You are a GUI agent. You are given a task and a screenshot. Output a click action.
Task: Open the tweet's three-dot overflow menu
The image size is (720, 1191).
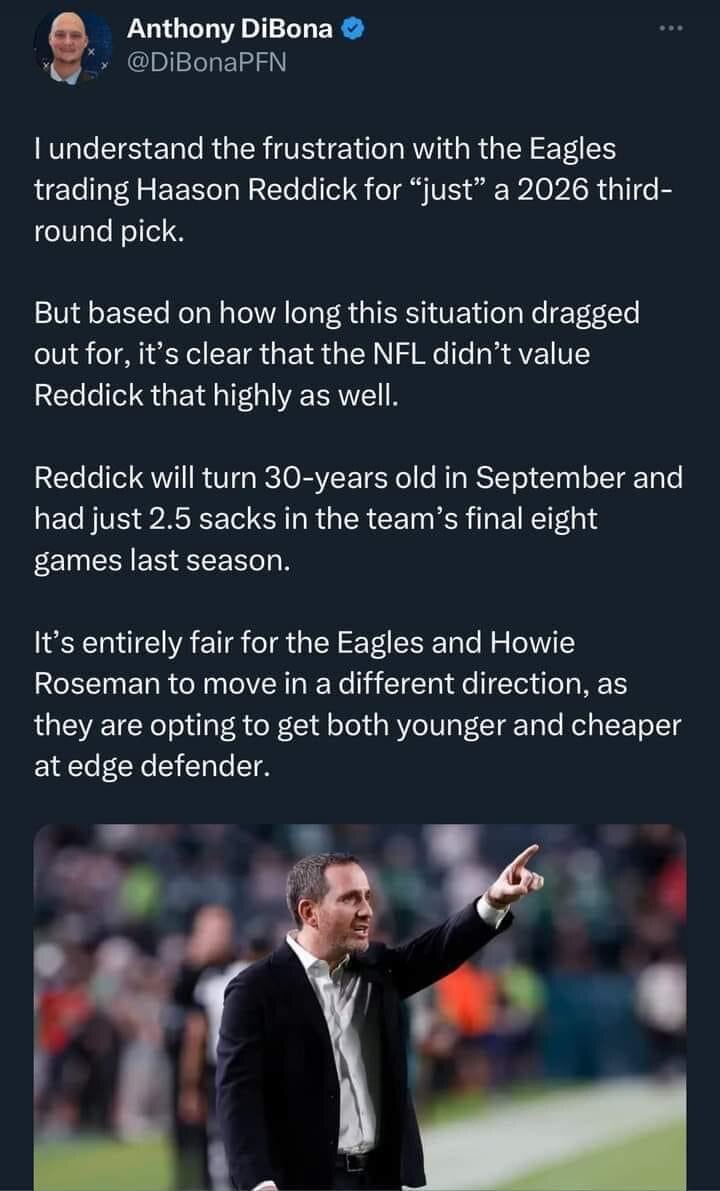(671, 29)
